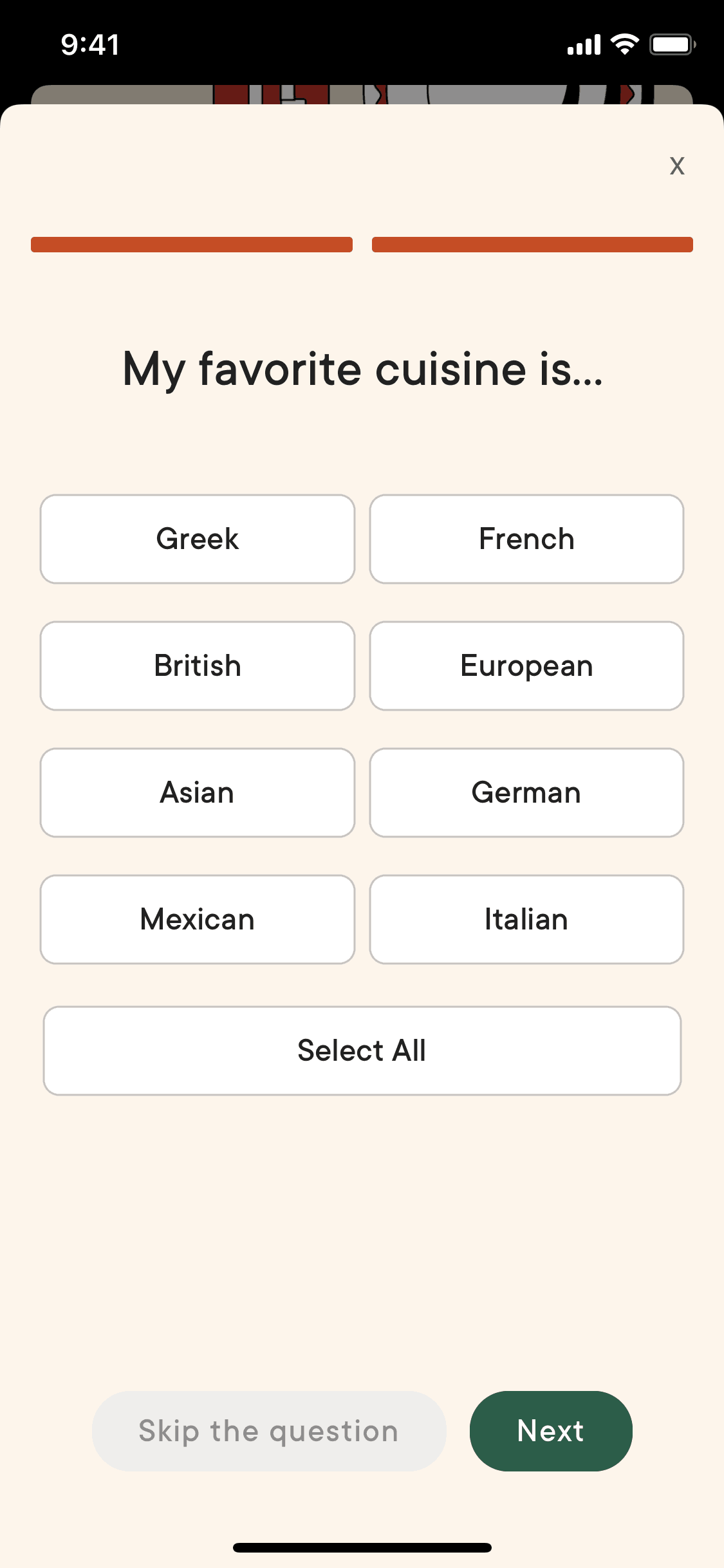Pick British cuisine
Image resolution: width=724 pixels, height=1568 pixels.
pos(198,666)
